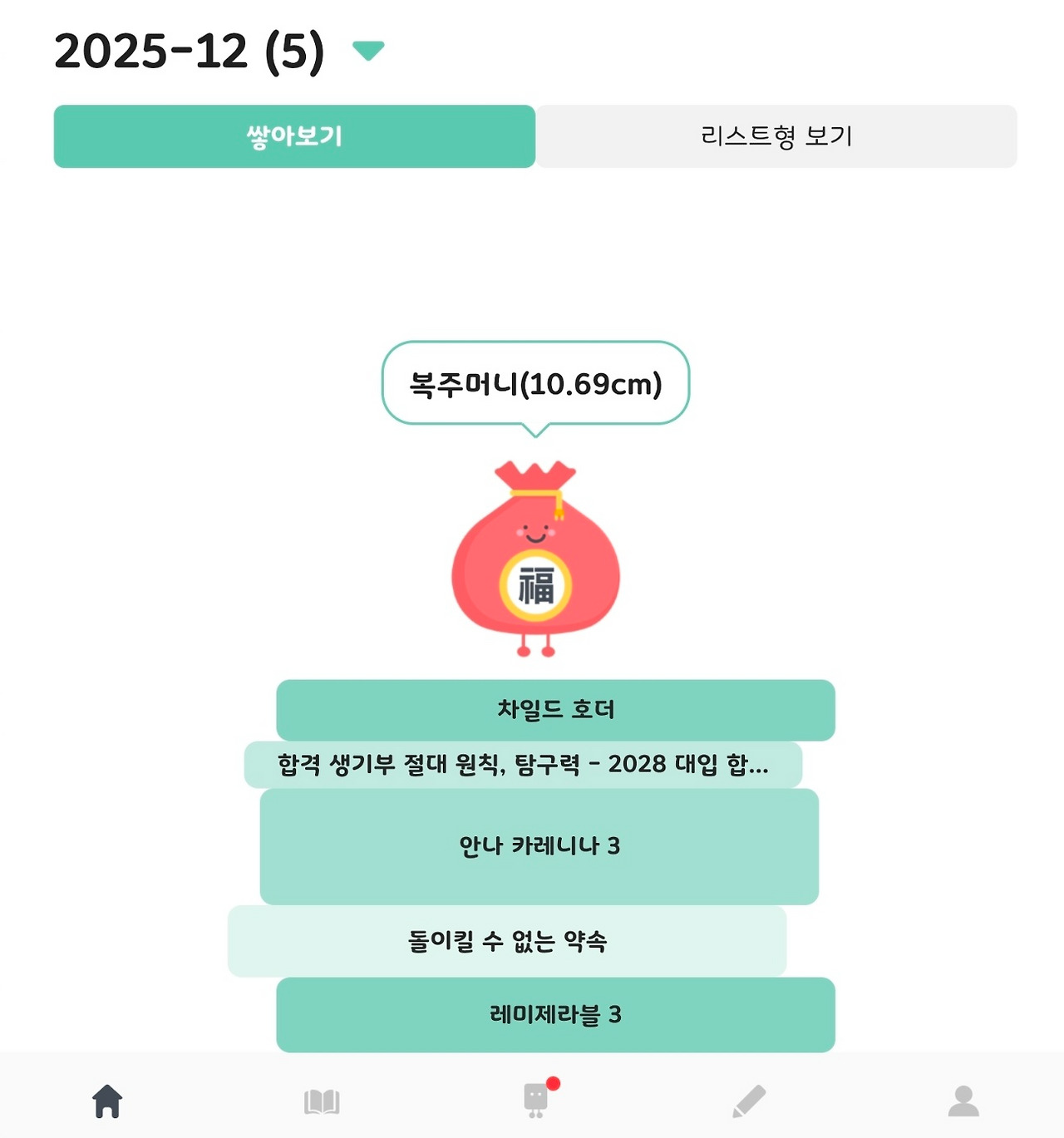Open the 차일드 호더 book record
This screenshot has width=1064, height=1138.
coord(554,710)
